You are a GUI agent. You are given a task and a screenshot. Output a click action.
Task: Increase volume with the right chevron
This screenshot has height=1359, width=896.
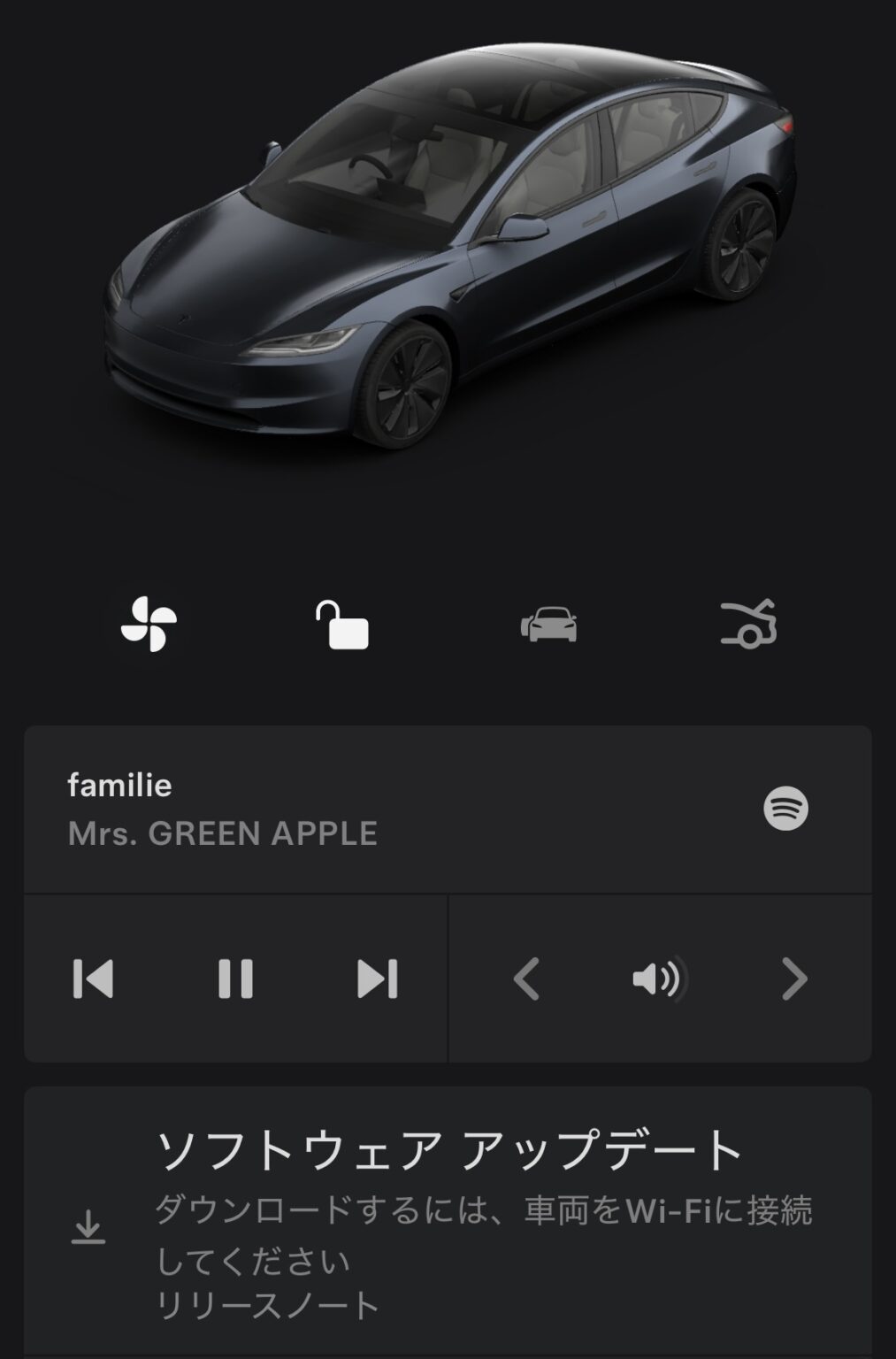pos(792,979)
